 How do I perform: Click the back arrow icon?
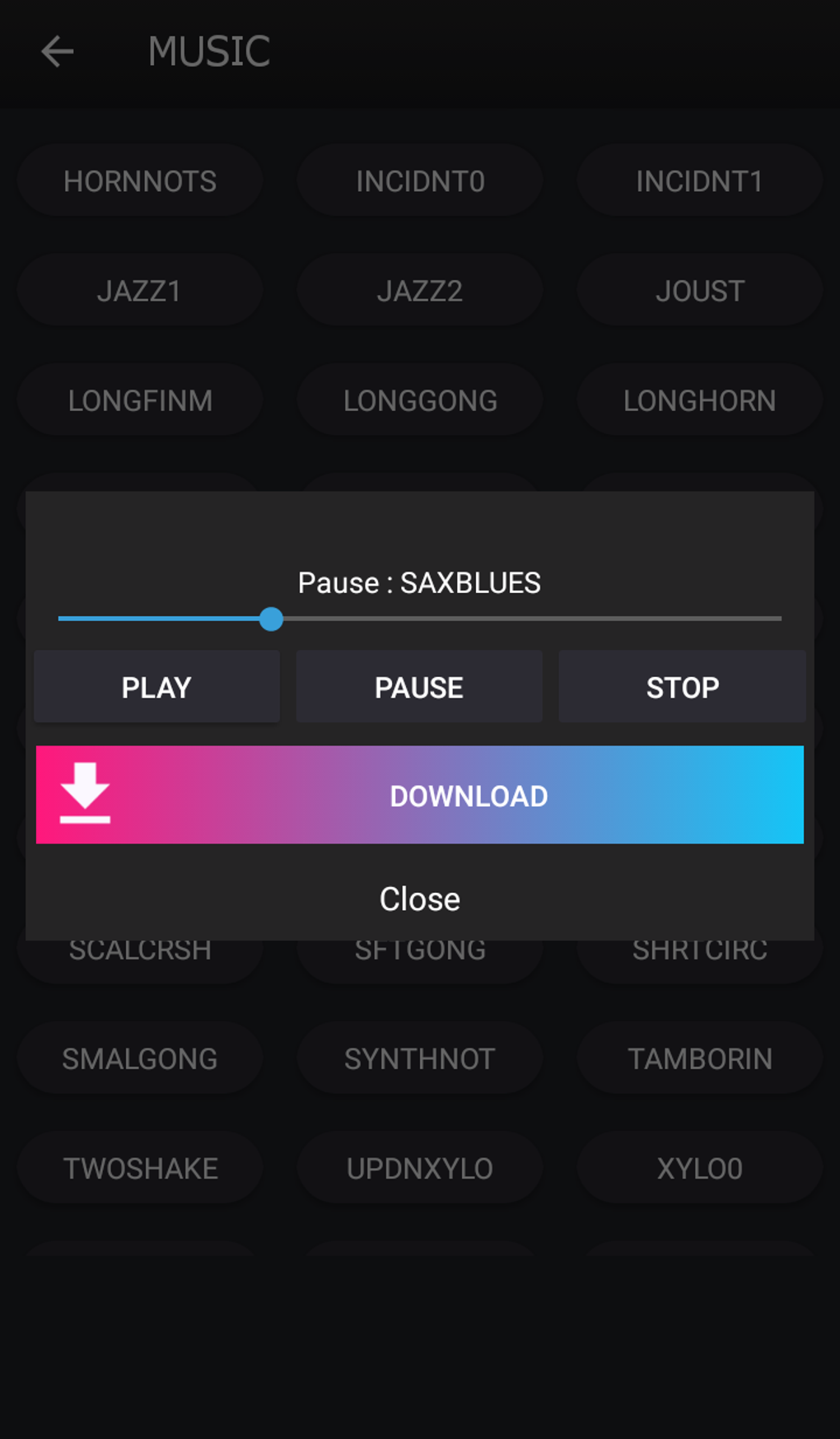point(56,52)
